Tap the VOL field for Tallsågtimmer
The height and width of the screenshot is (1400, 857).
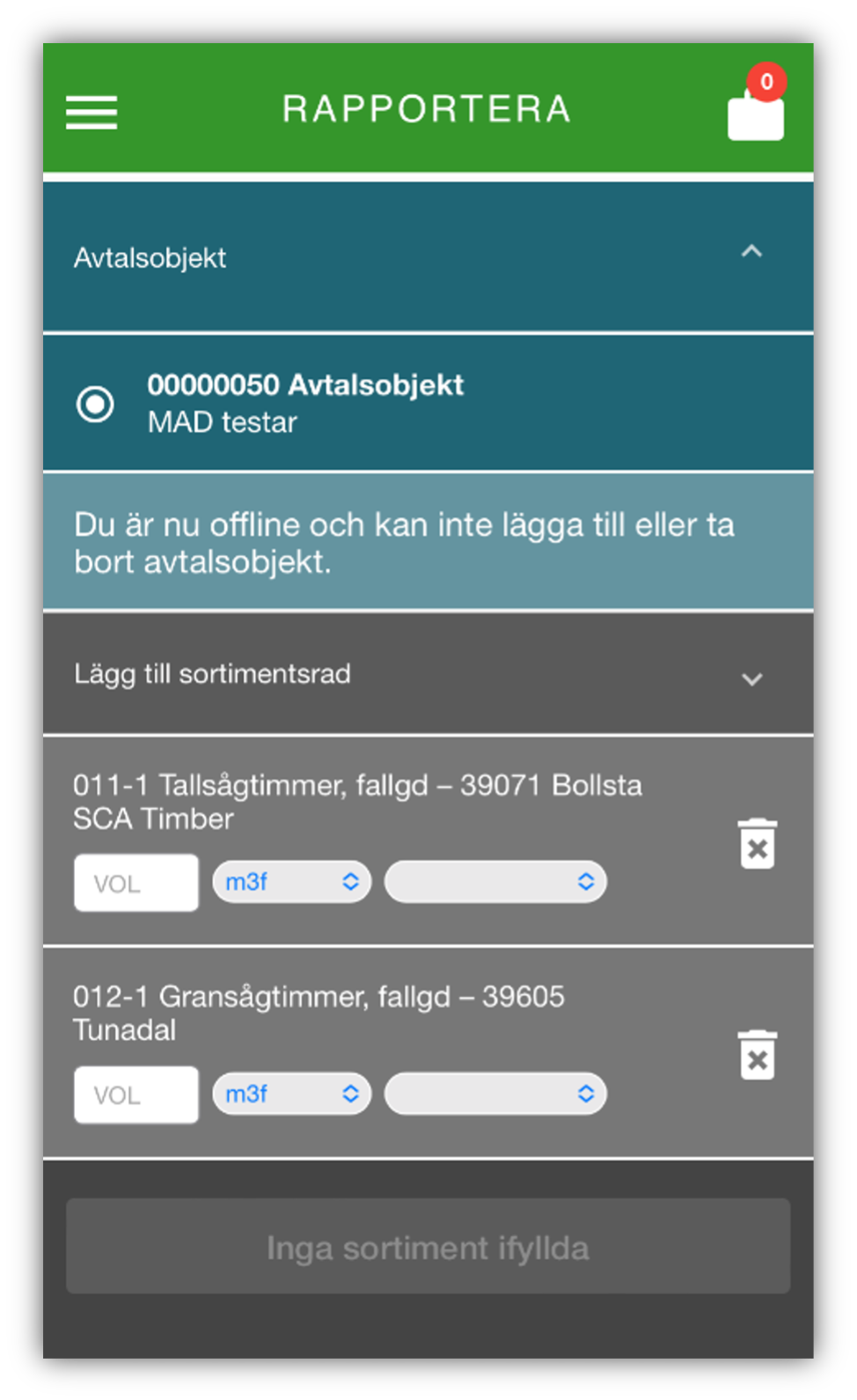[136, 883]
